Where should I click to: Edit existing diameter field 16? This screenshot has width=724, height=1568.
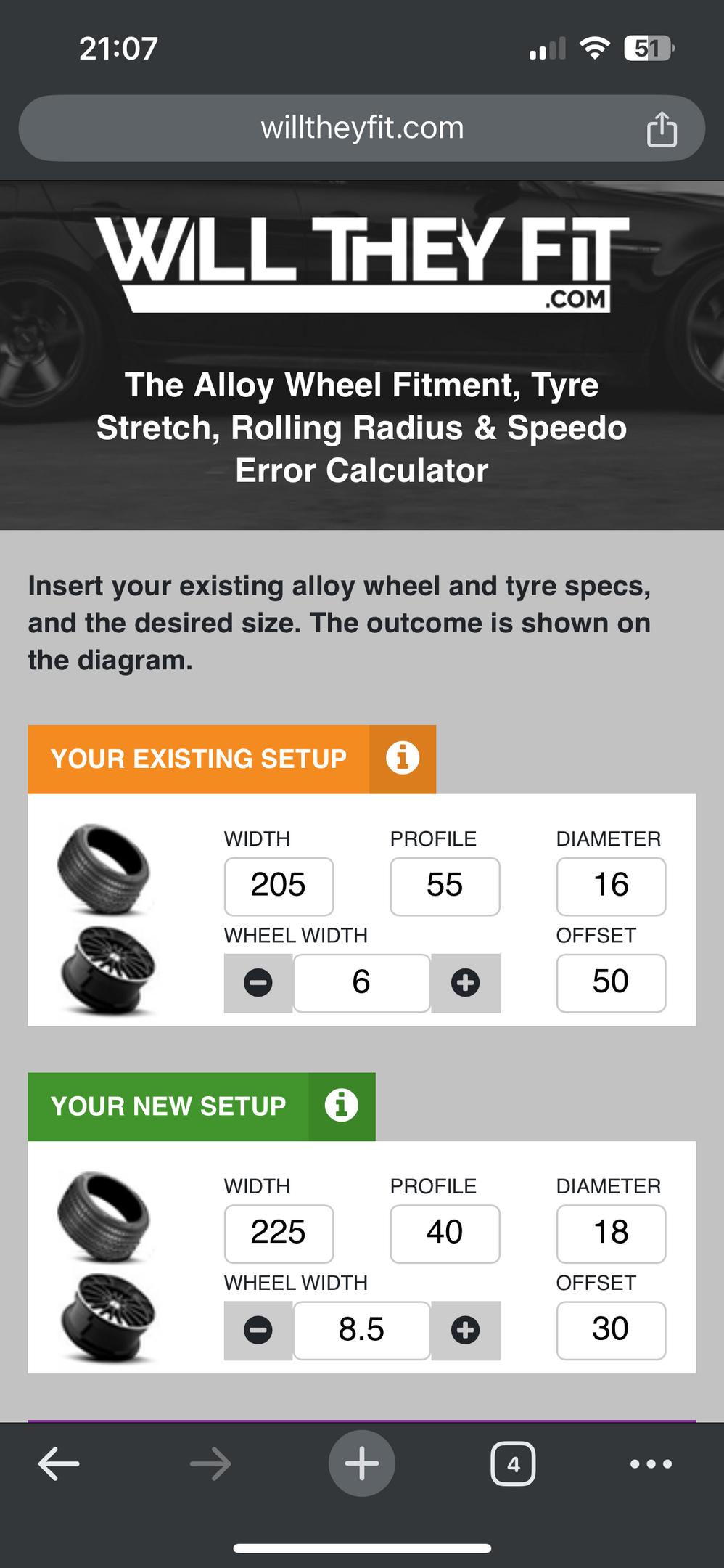click(x=611, y=886)
